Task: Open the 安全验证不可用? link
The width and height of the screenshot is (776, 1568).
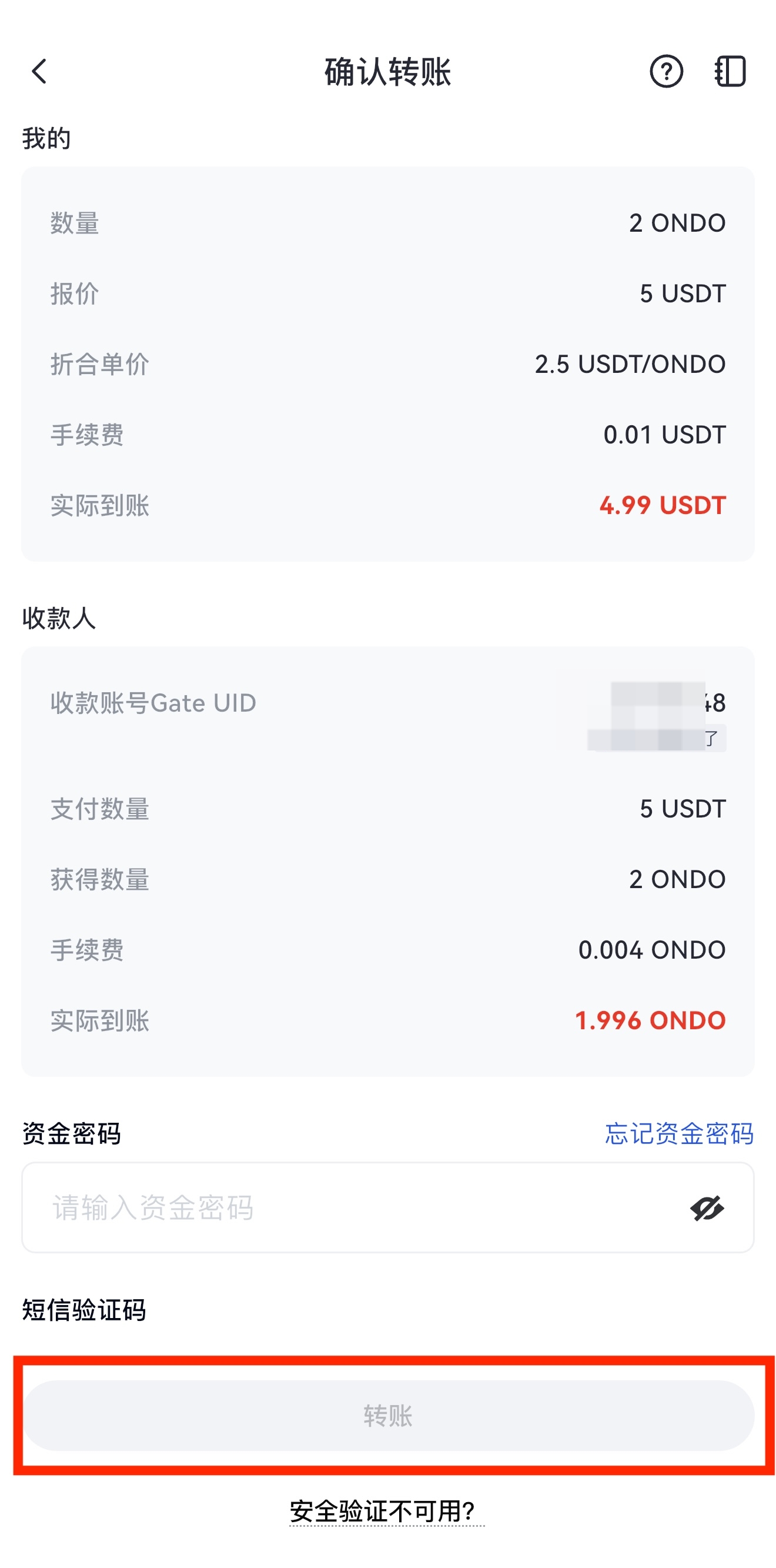Action: point(387,1511)
